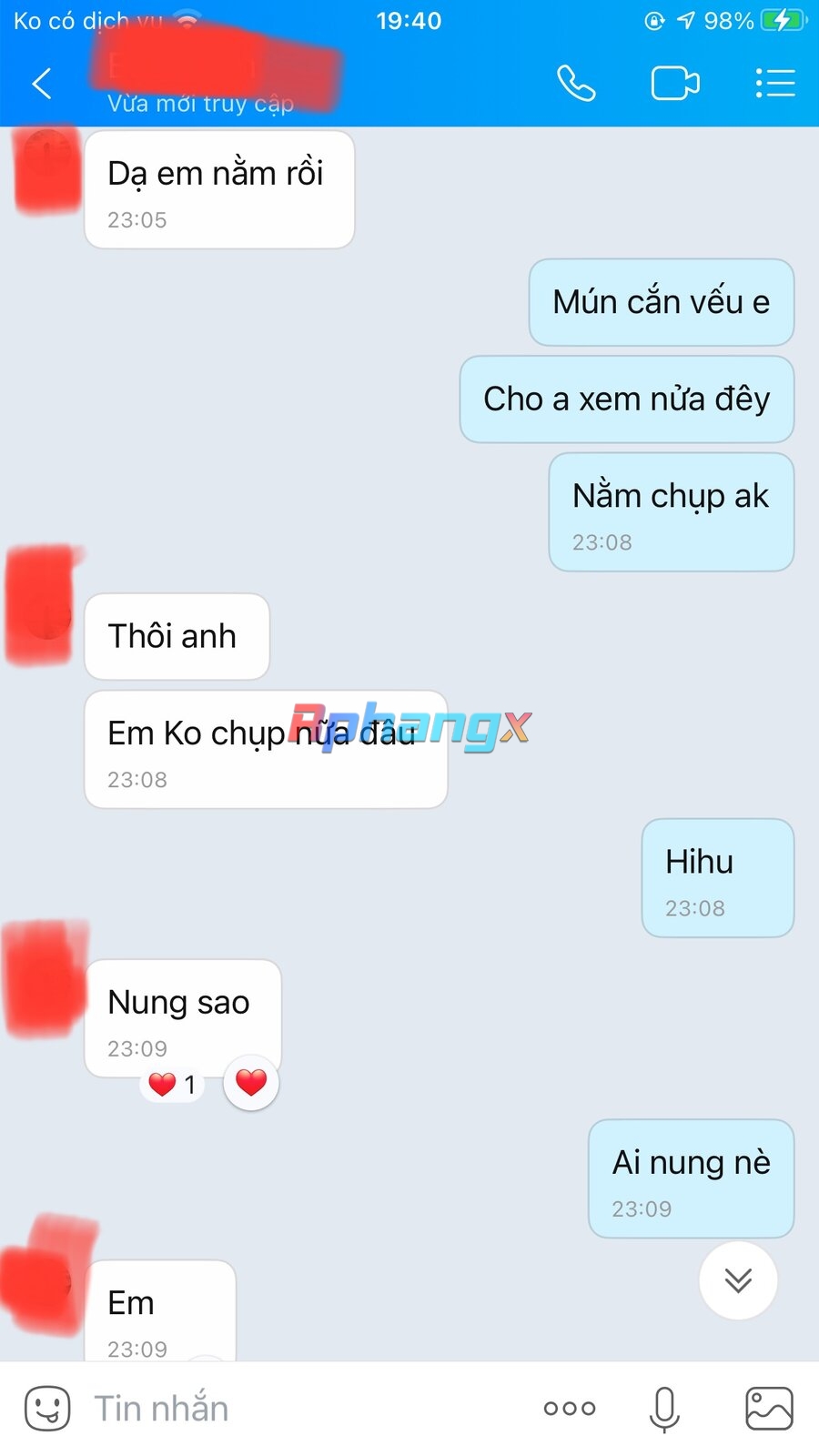Go back to the chat list

42,84
